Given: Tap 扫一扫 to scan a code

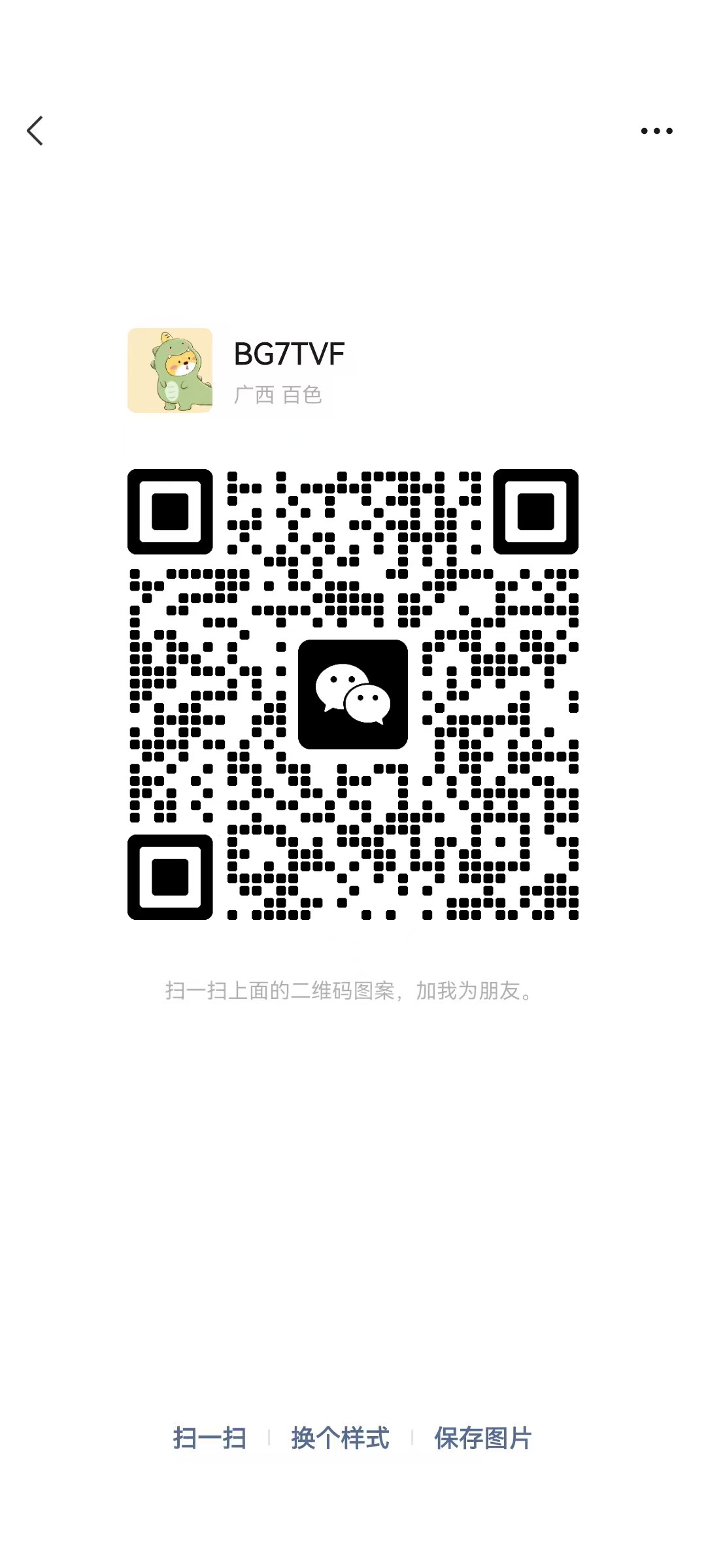Looking at the screenshot, I should [209, 1438].
